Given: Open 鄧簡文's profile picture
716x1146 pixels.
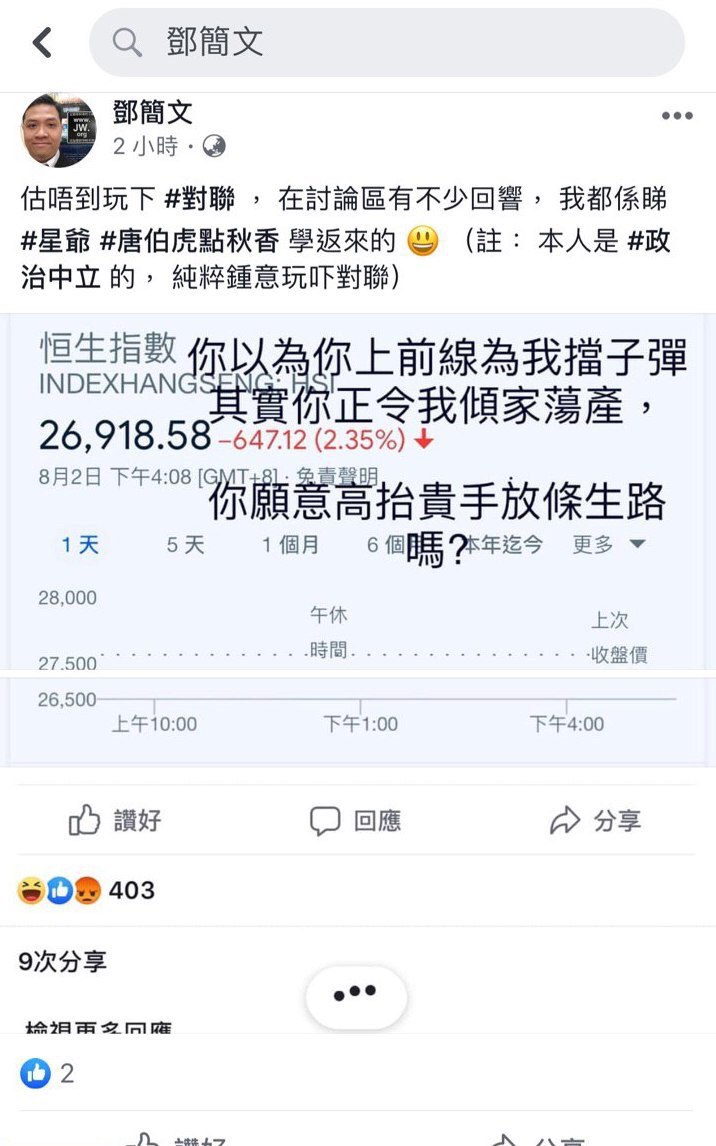Looking at the screenshot, I should click(x=58, y=130).
